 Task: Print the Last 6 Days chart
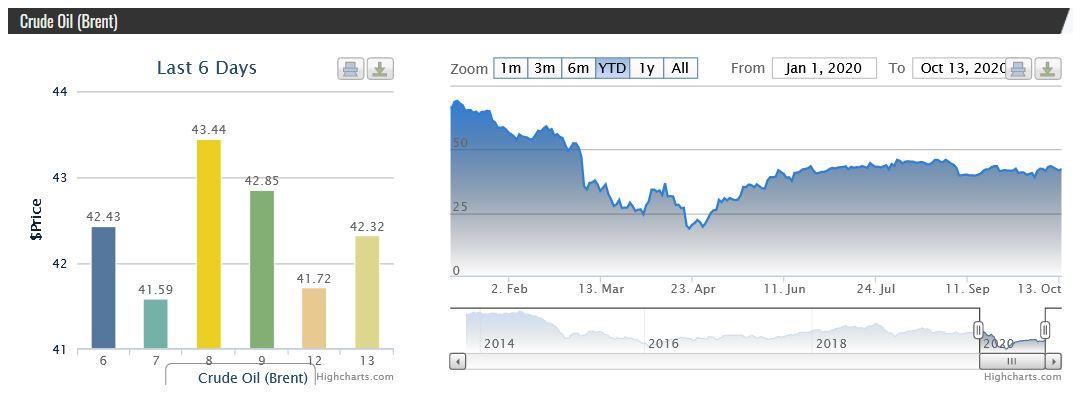tap(351, 69)
